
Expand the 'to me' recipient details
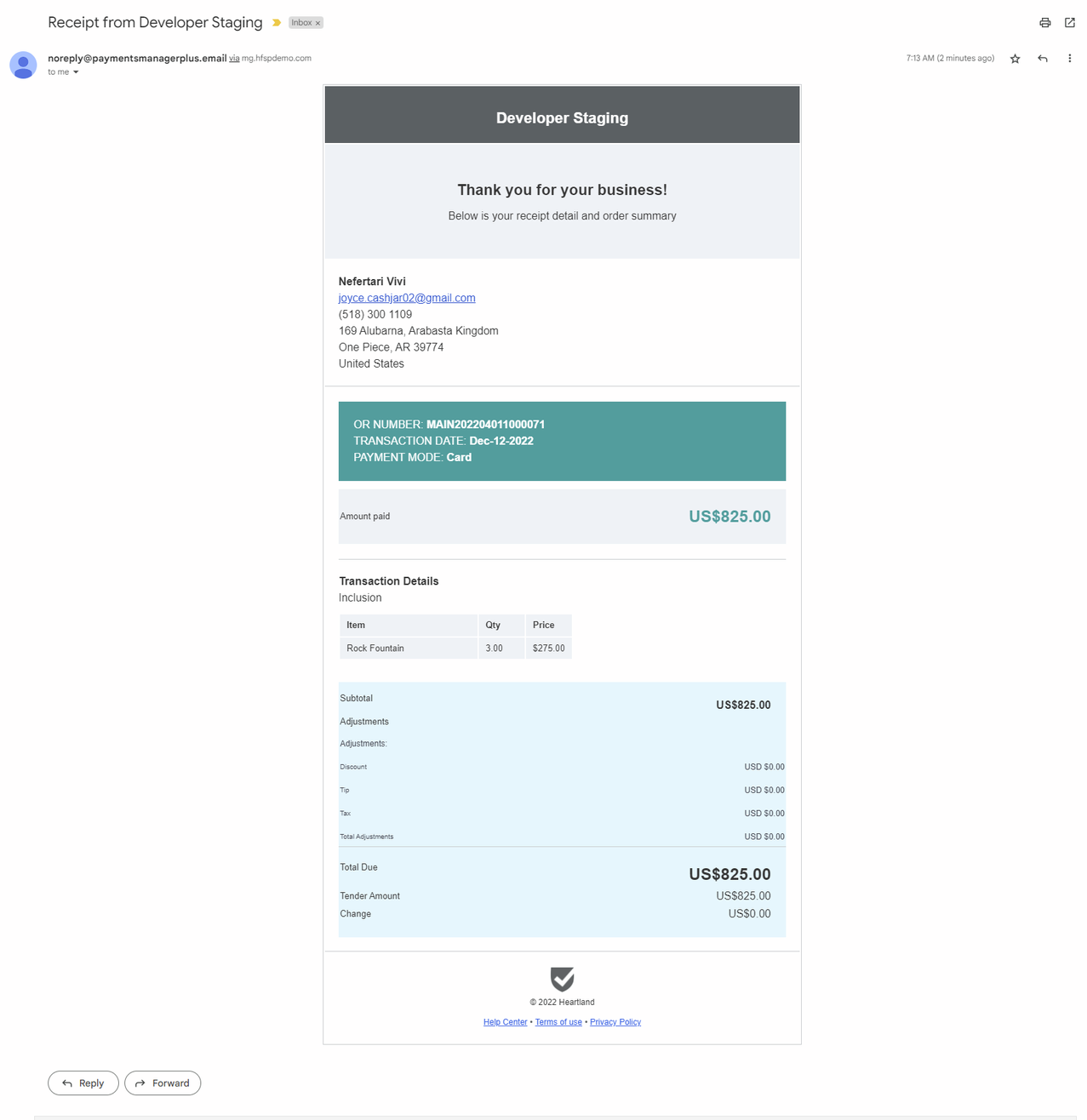tap(76, 72)
